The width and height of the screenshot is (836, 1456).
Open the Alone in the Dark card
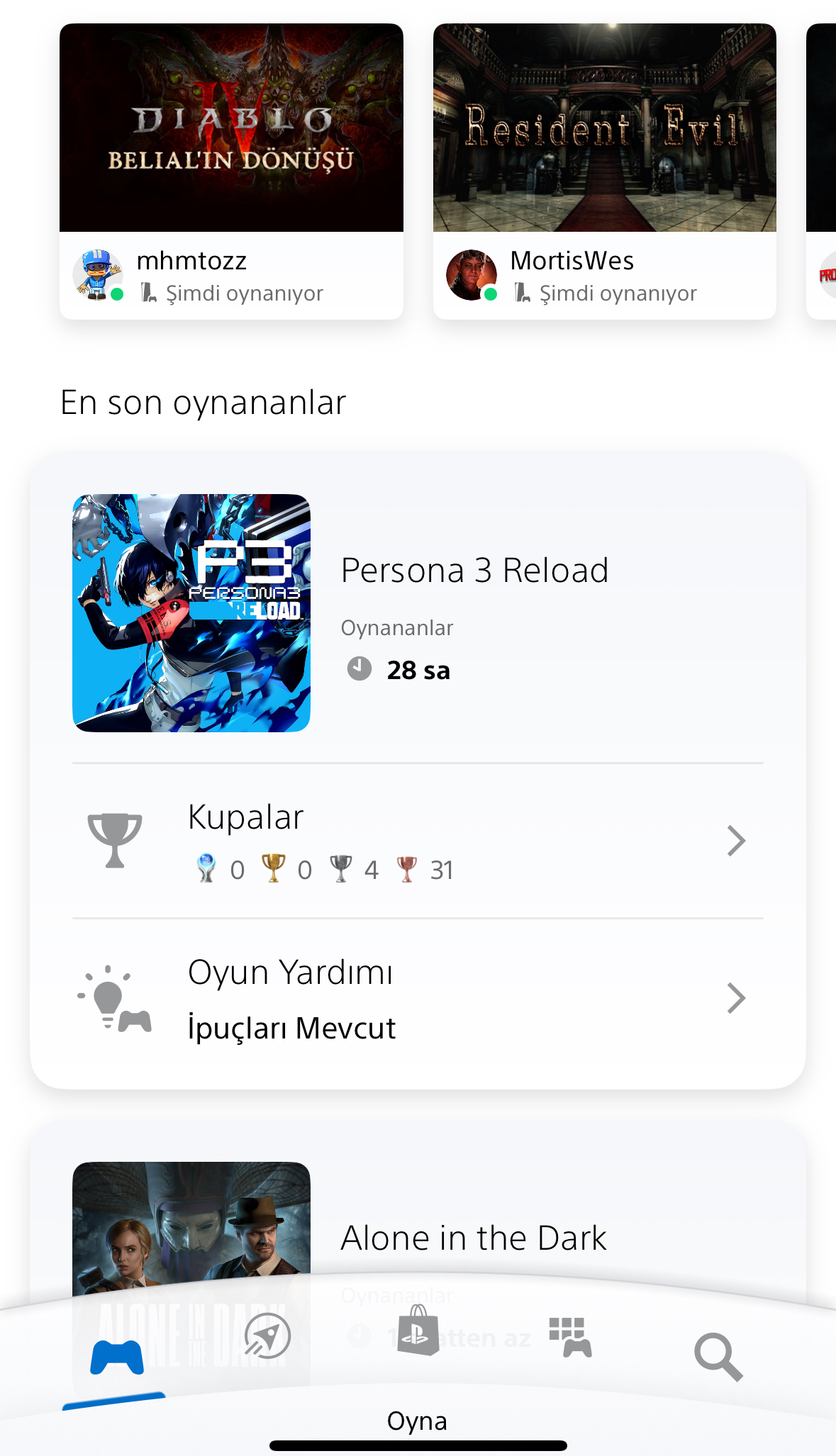(x=473, y=1238)
